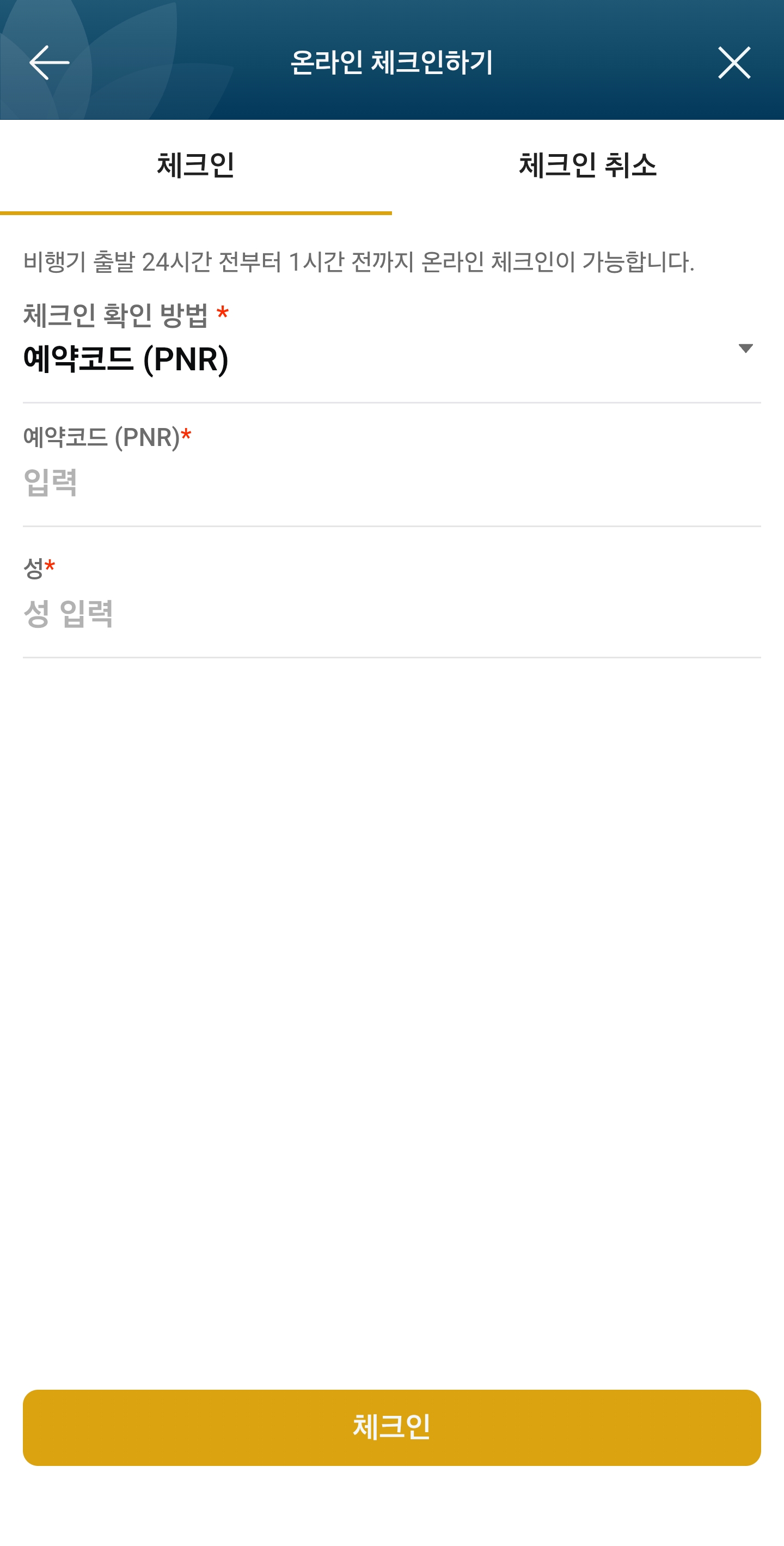Go back using the header arrow
This screenshot has height=1546, width=784.
[49, 63]
